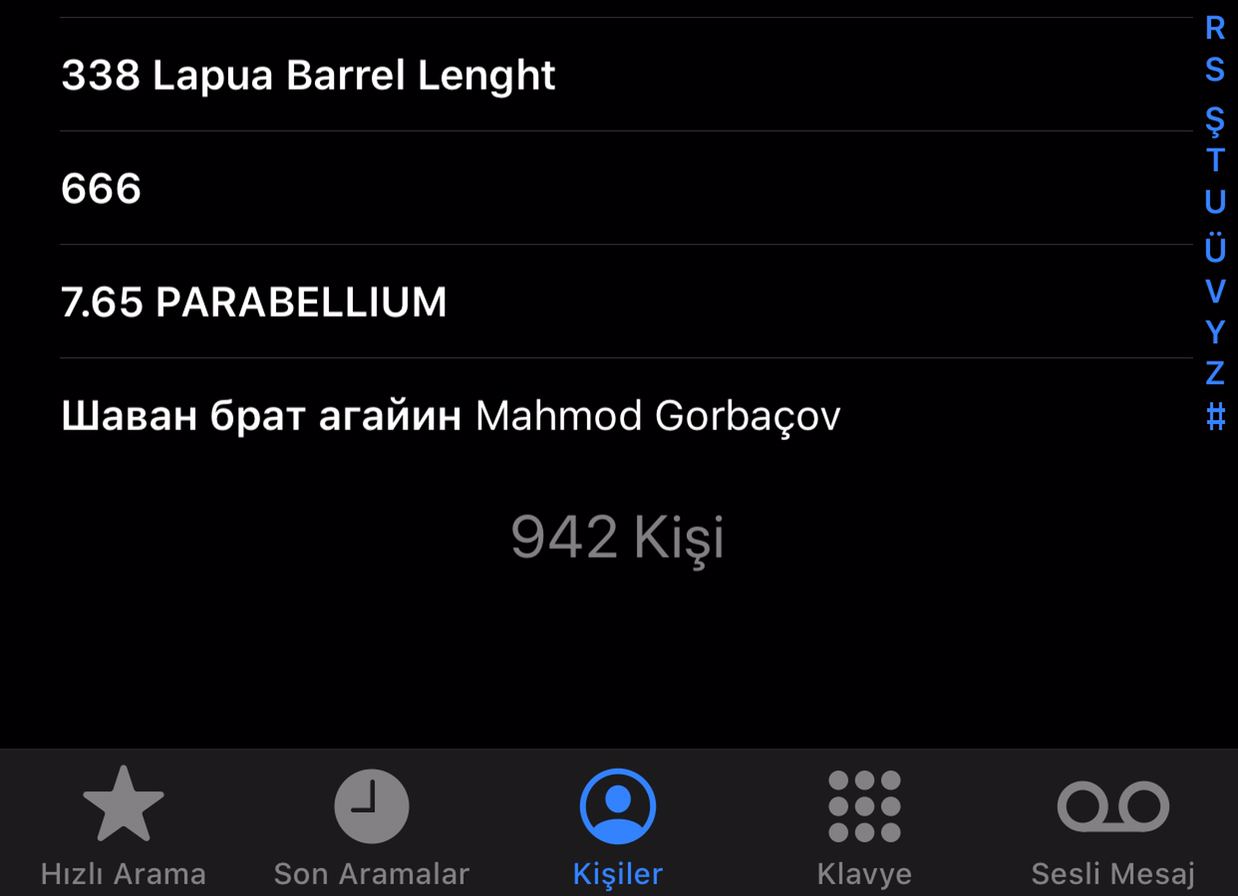Jump to letter S in index
This screenshot has height=896, width=1238.
click(1215, 70)
